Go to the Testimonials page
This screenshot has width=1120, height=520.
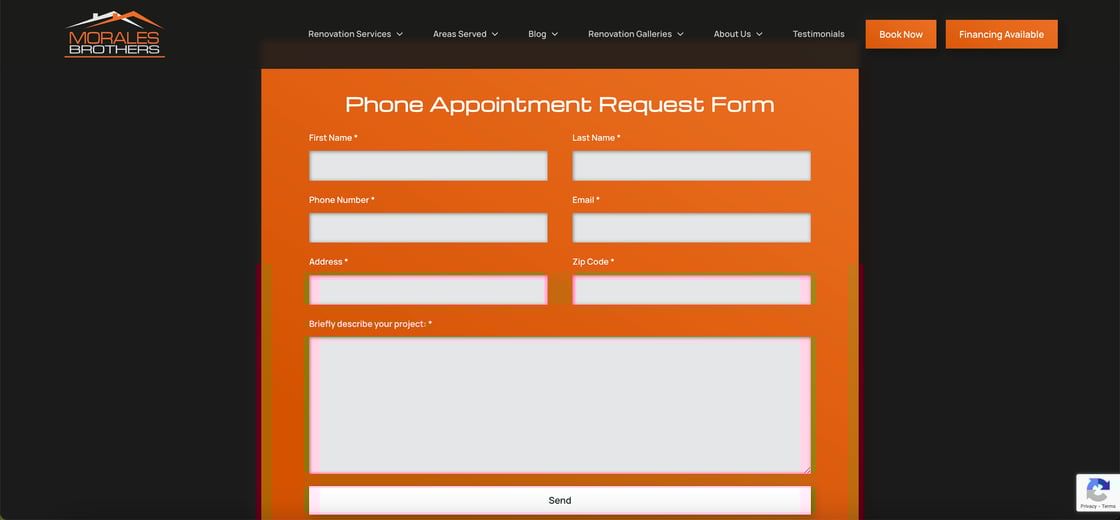818,34
